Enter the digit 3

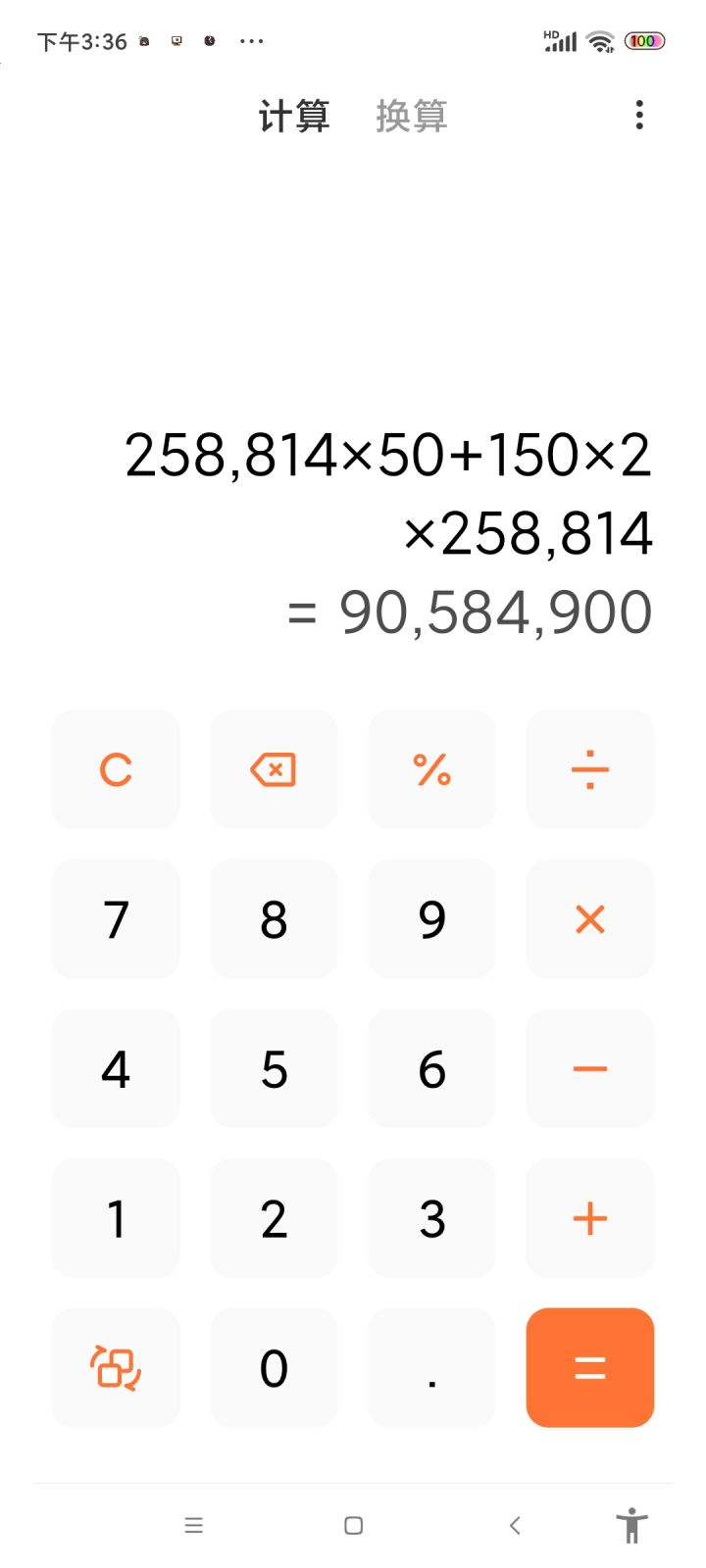431,1218
